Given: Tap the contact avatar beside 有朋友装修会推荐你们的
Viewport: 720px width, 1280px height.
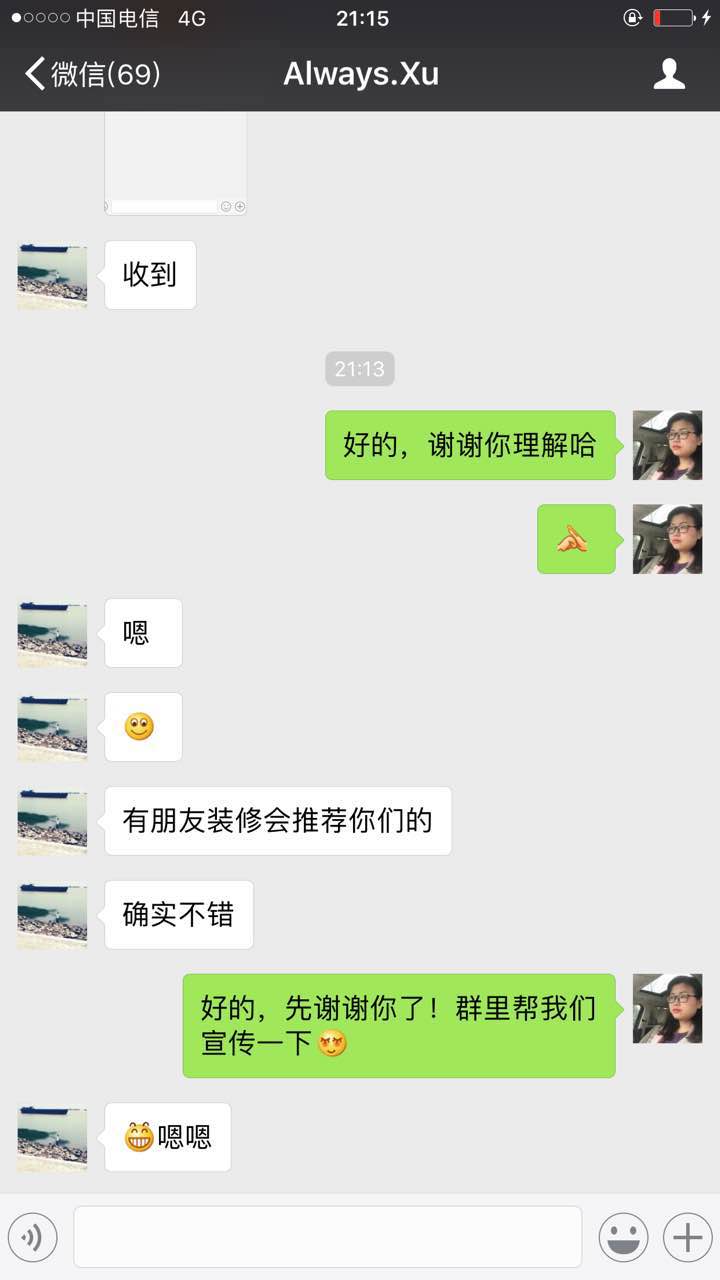Looking at the screenshot, I should (52, 821).
